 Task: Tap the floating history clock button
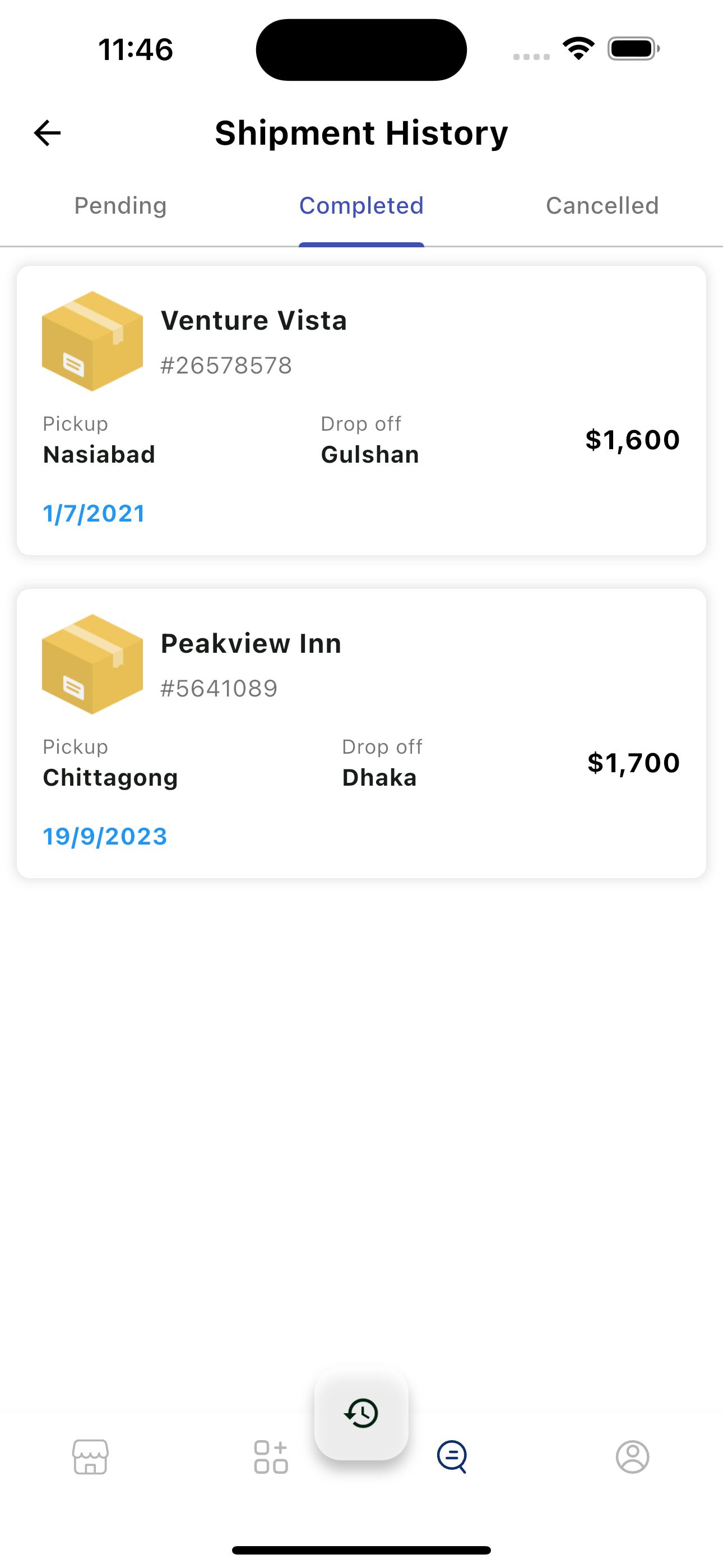click(361, 1413)
